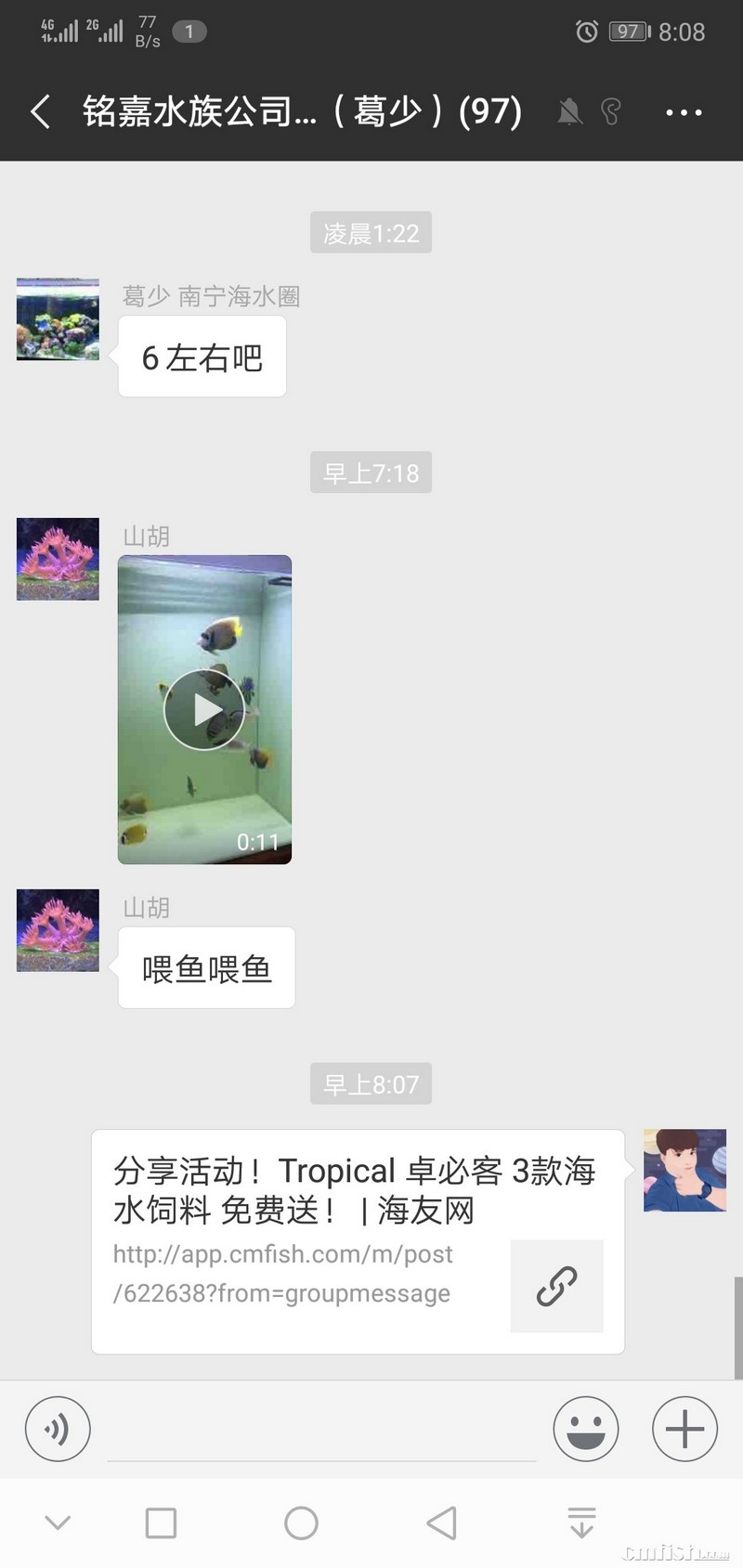743x1568 pixels.
Task: Tap the system navigation back triangle
Action: pyautogui.click(x=442, y=1523)
